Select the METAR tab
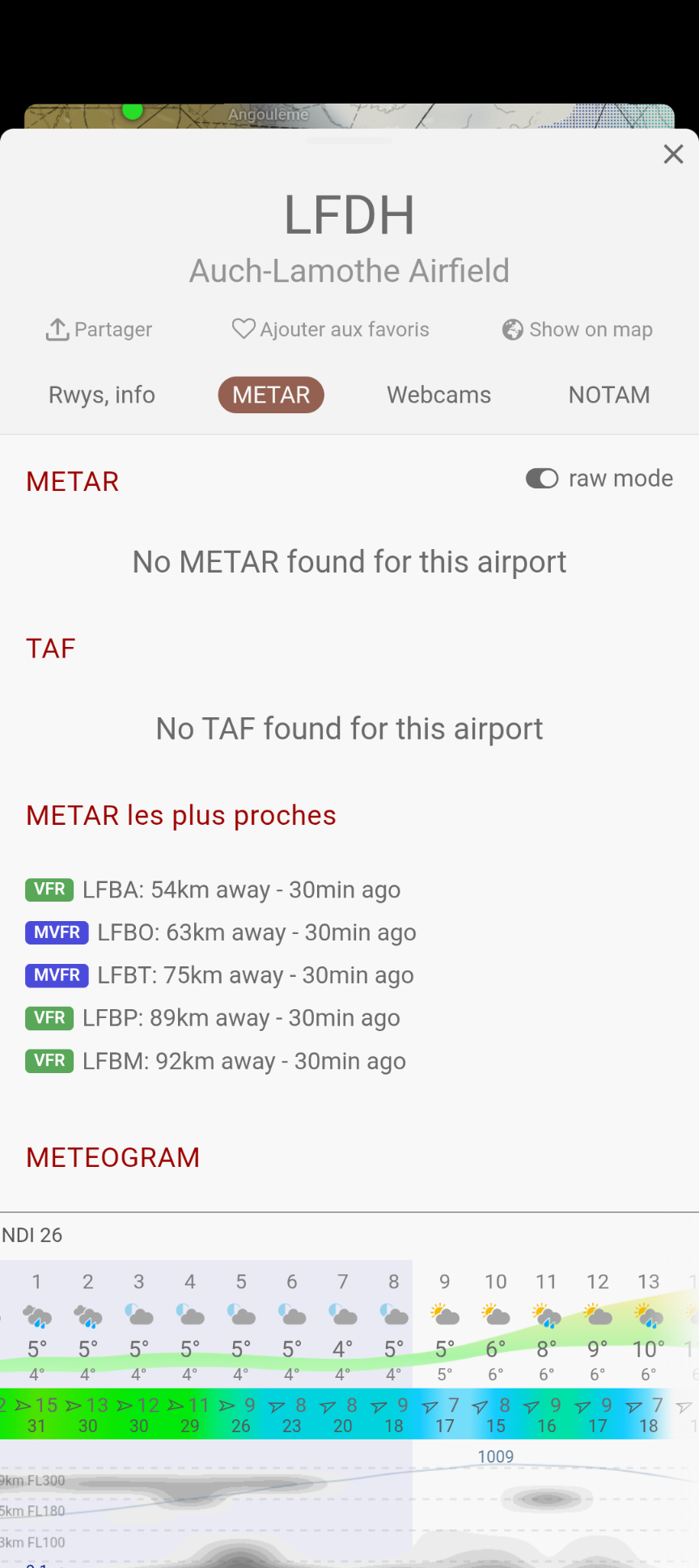 pos(271,395)
